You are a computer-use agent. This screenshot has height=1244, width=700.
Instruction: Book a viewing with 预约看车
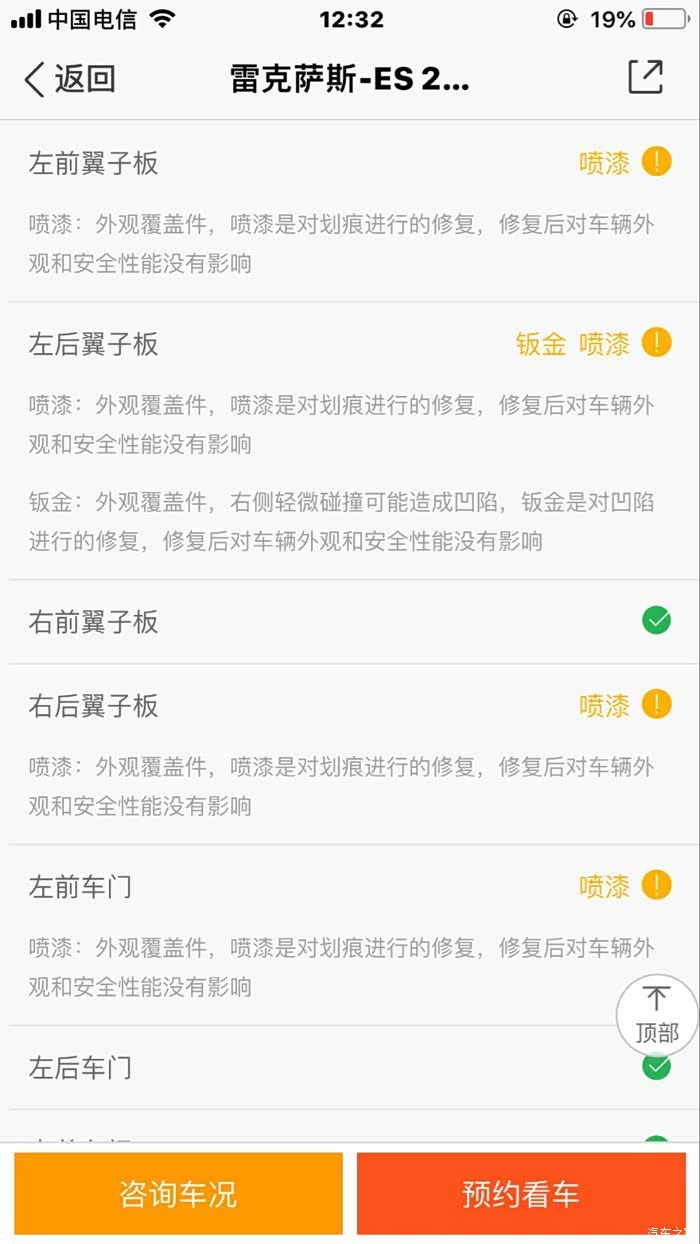521,1193
